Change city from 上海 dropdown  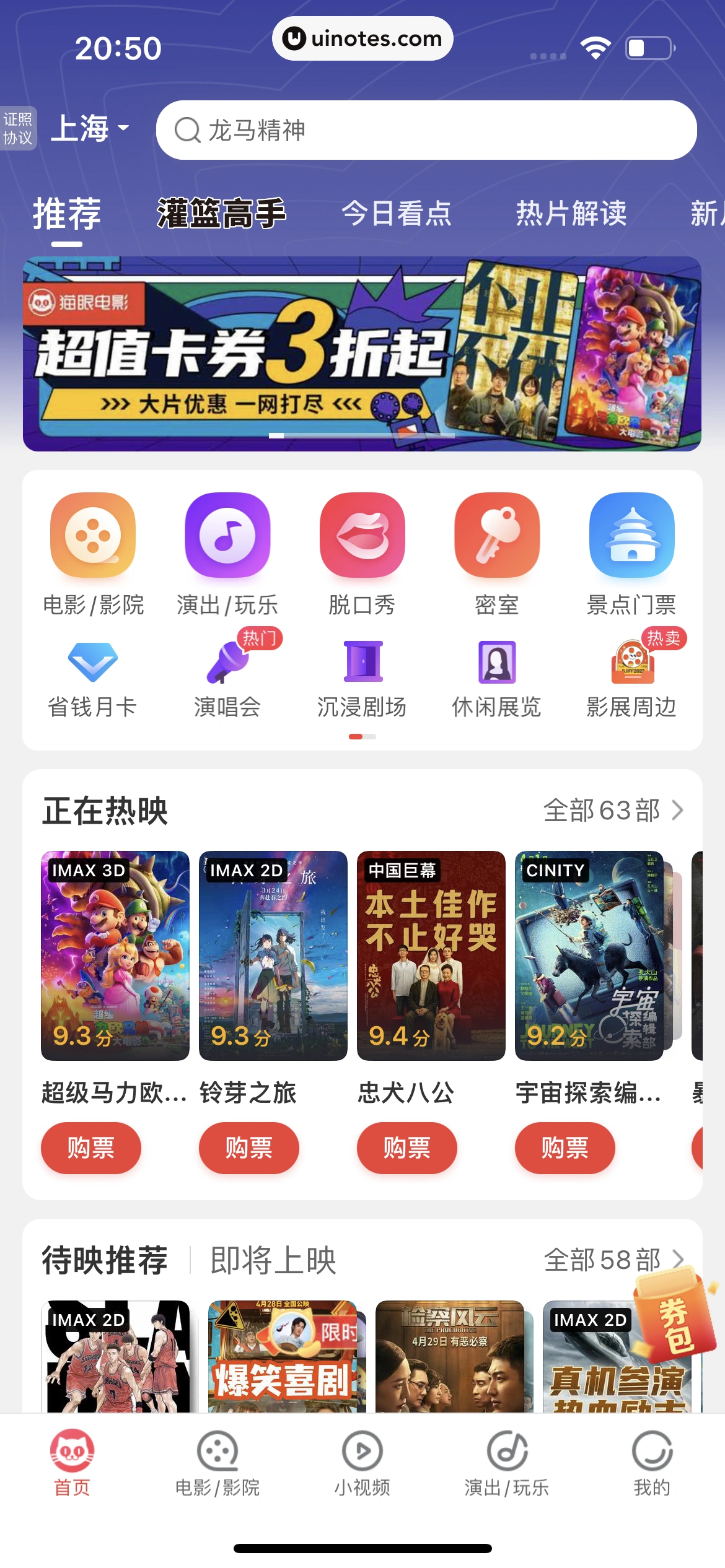point(90,128)
